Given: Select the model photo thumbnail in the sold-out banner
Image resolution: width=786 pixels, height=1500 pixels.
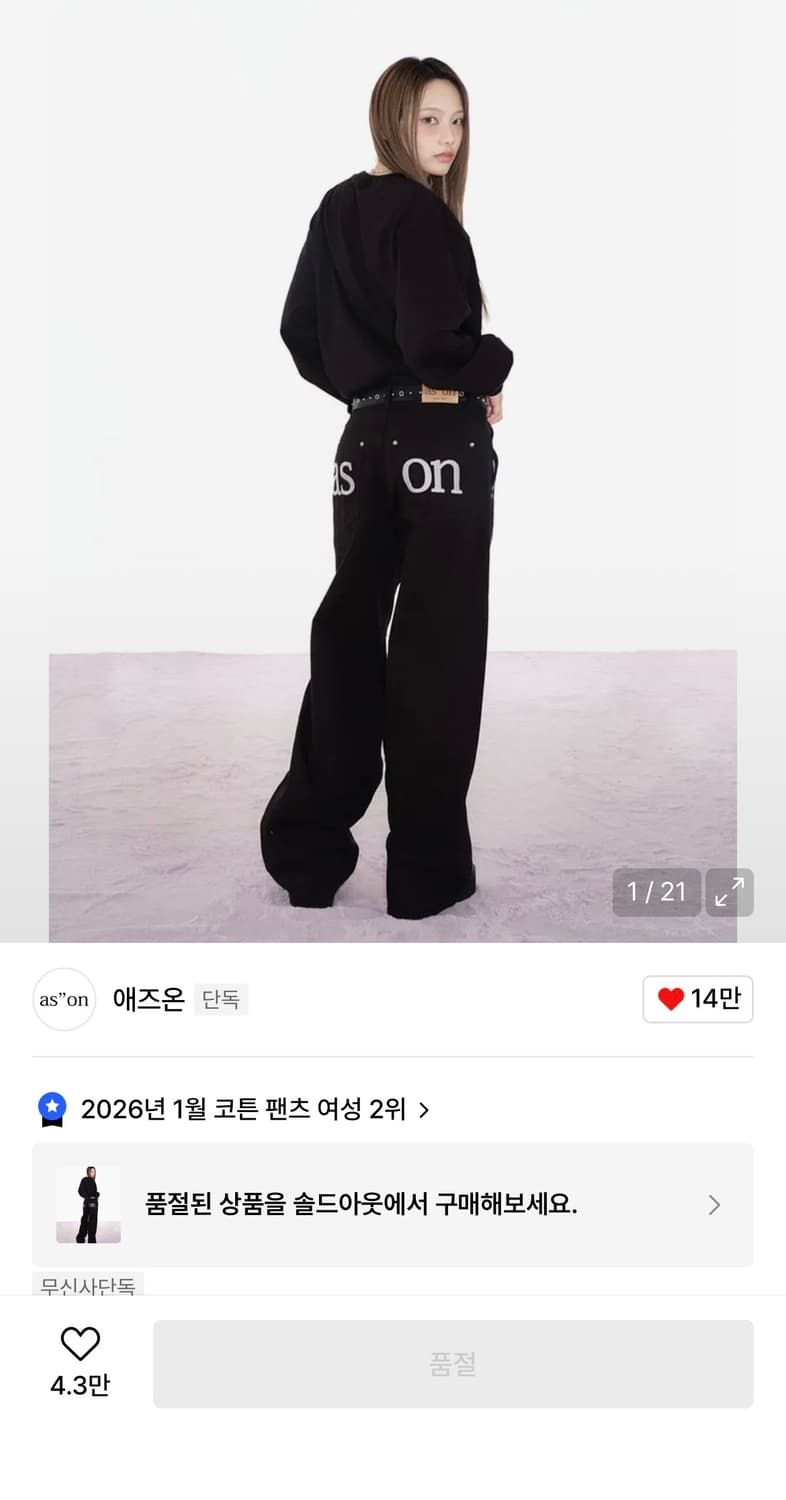Looking at the screenshot, I should coord(84,1204).
